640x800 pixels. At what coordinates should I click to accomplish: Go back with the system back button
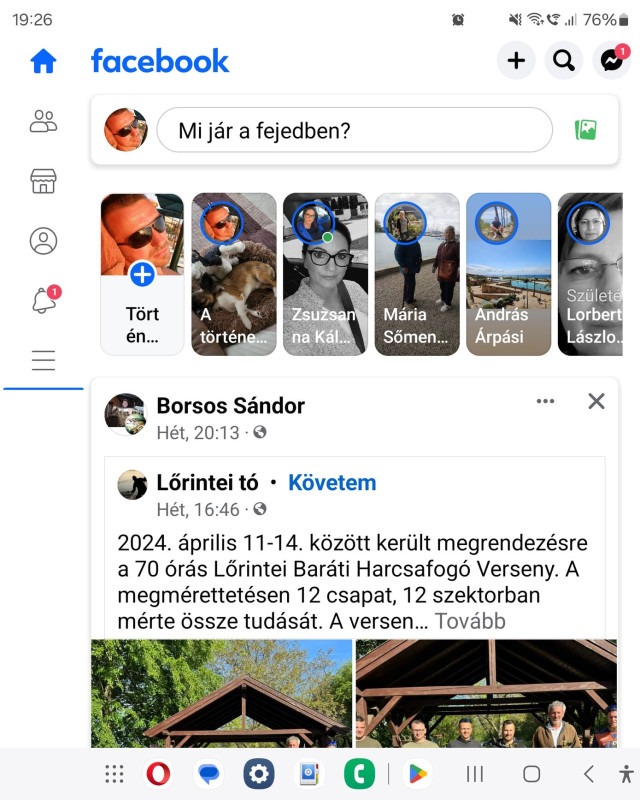point(589,773)
